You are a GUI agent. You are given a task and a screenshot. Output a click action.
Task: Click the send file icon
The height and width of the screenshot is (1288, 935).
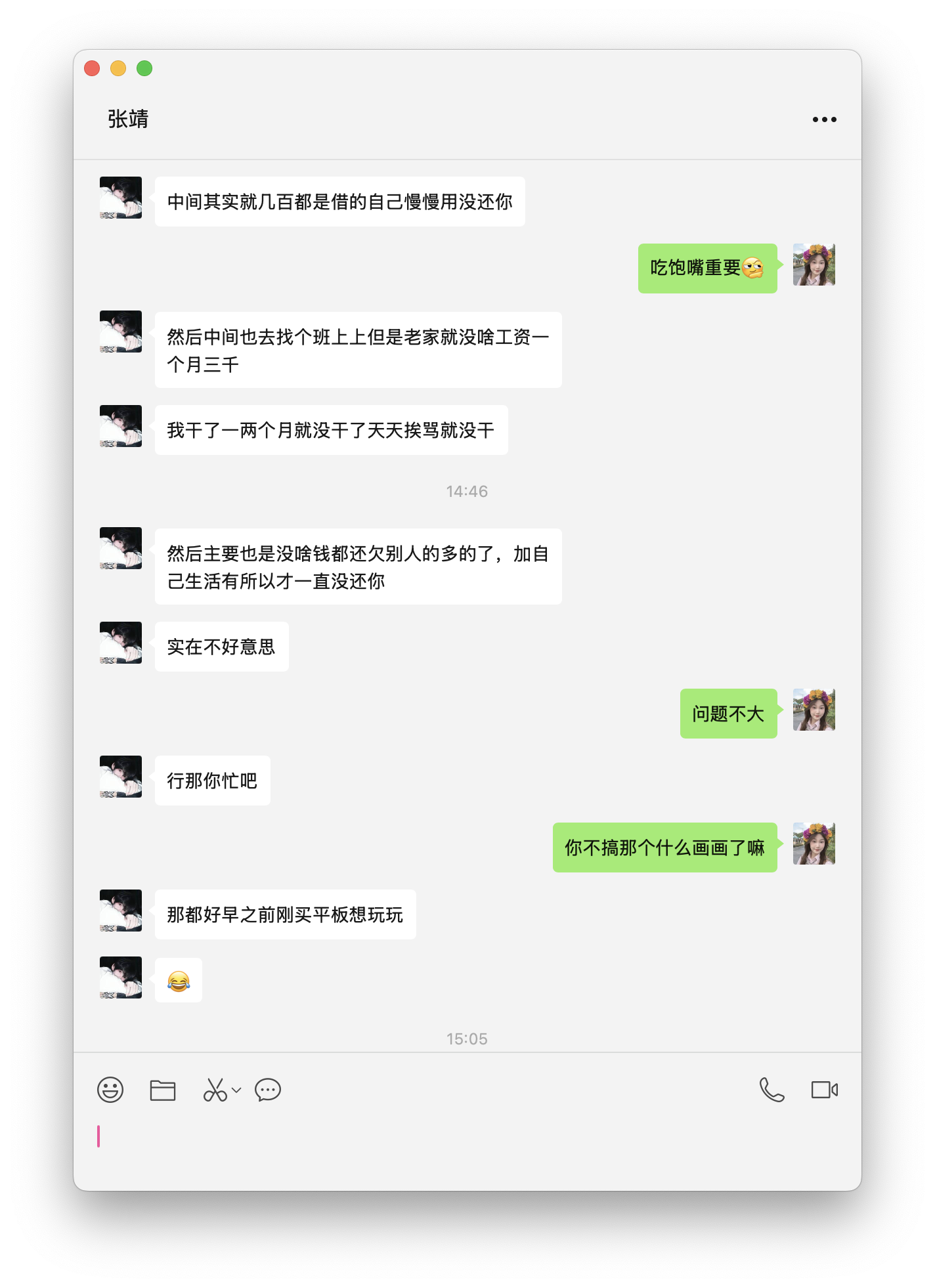click(163, 1090)
